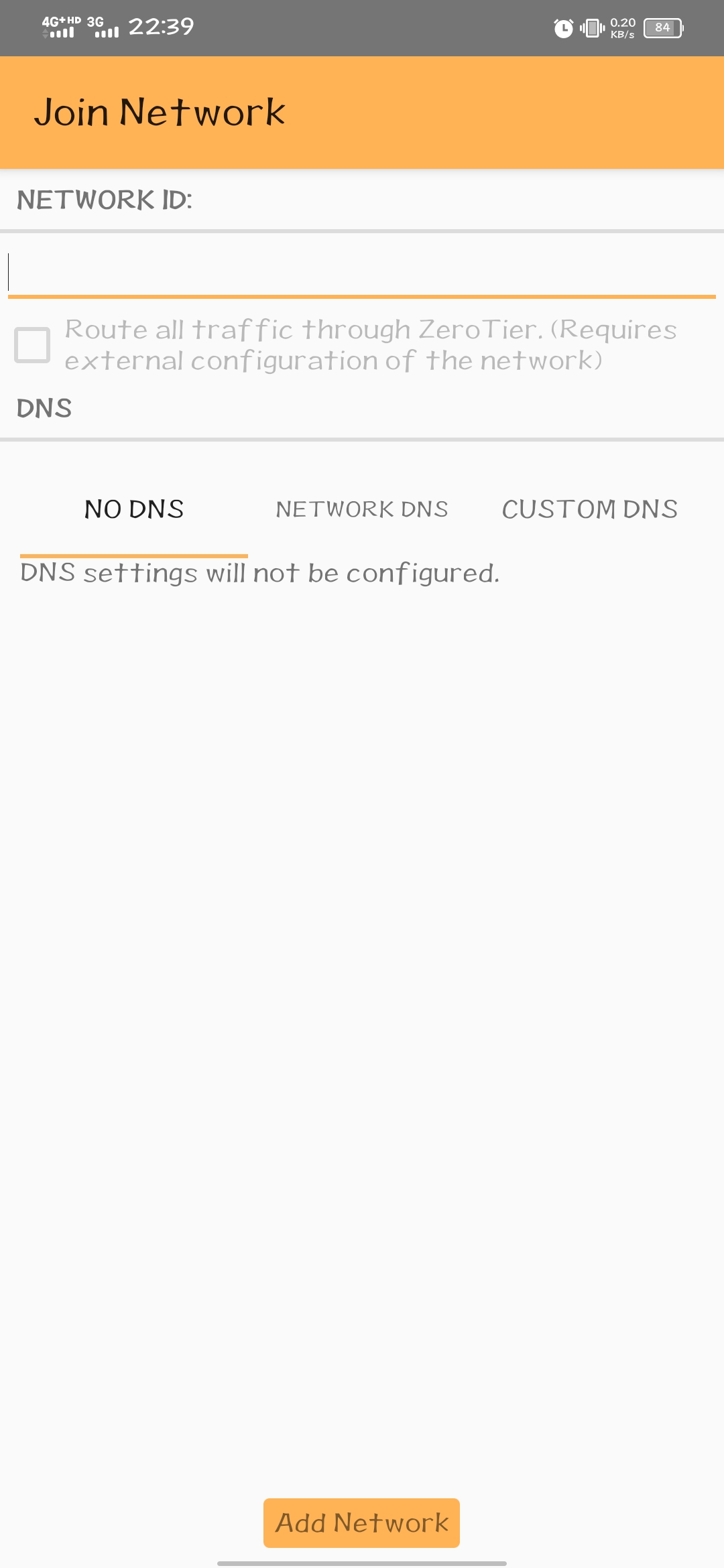The width and height of the screenshot is (724, 1568).
Task: Enable routing all traffic through ZeroTier
Action: pos(32,344)
